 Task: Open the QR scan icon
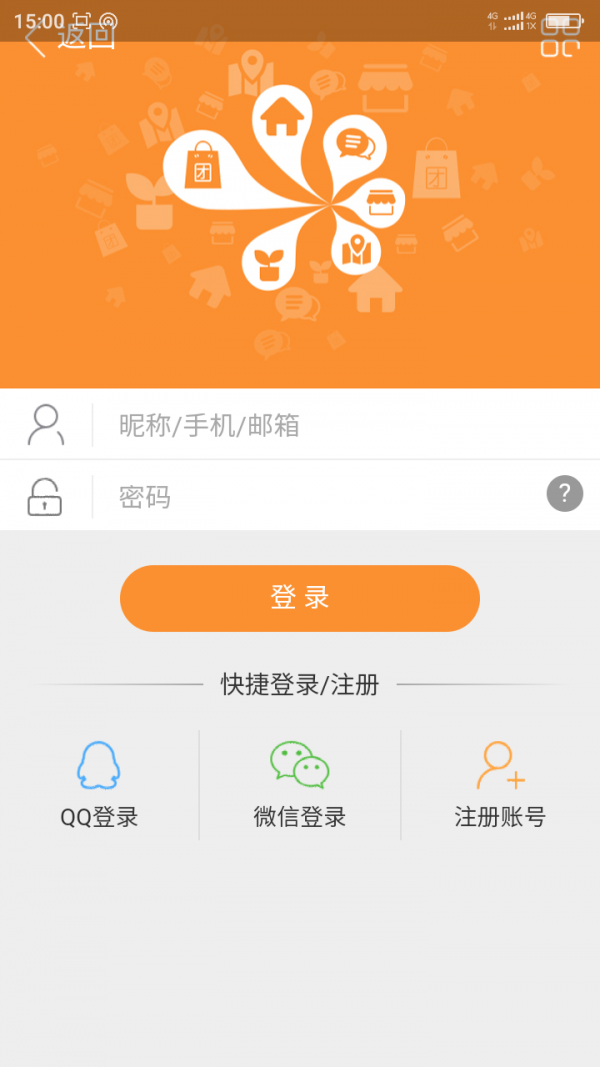[x=560, y=38]
